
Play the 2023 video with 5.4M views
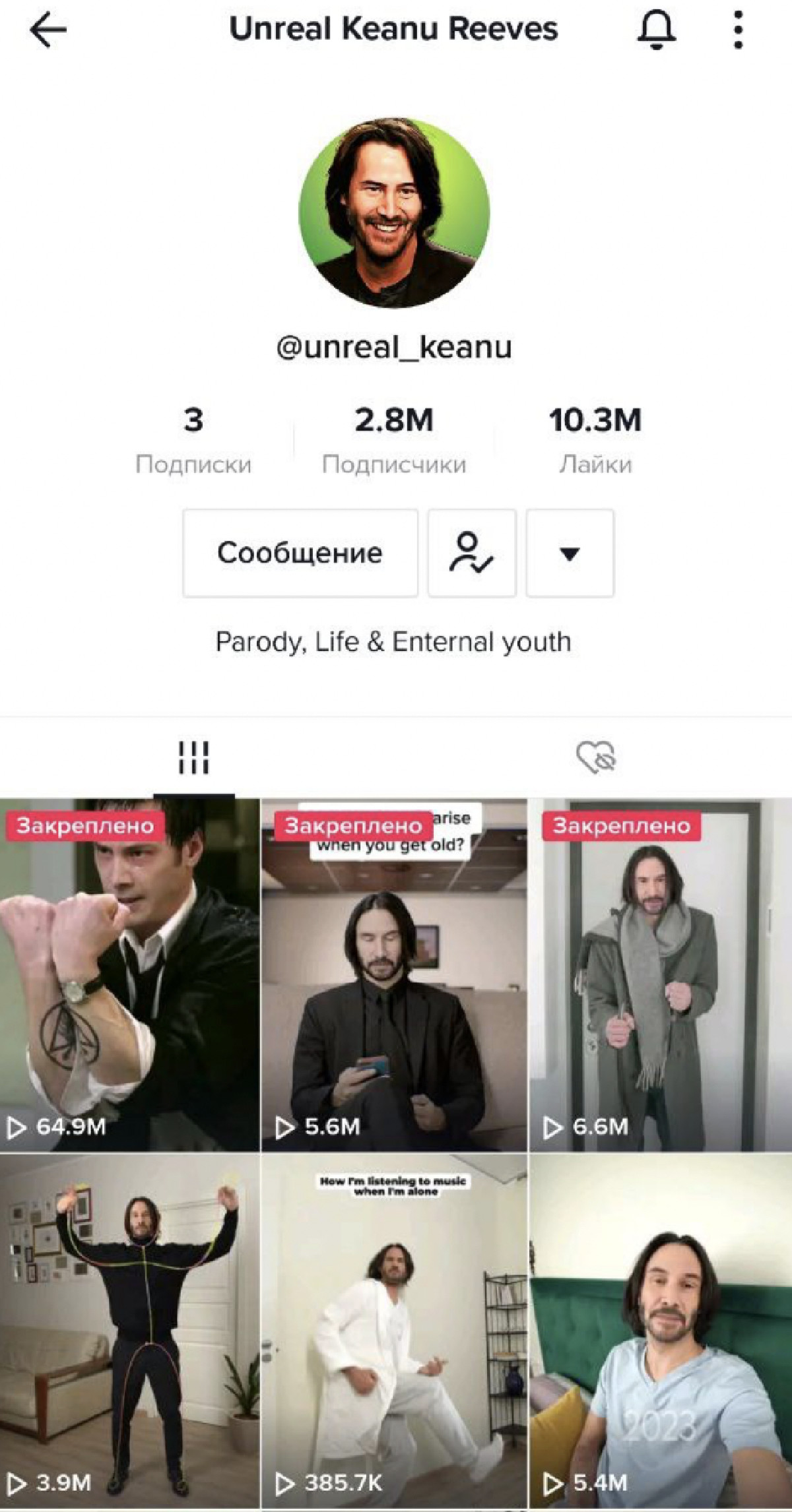coord(660,1333)
